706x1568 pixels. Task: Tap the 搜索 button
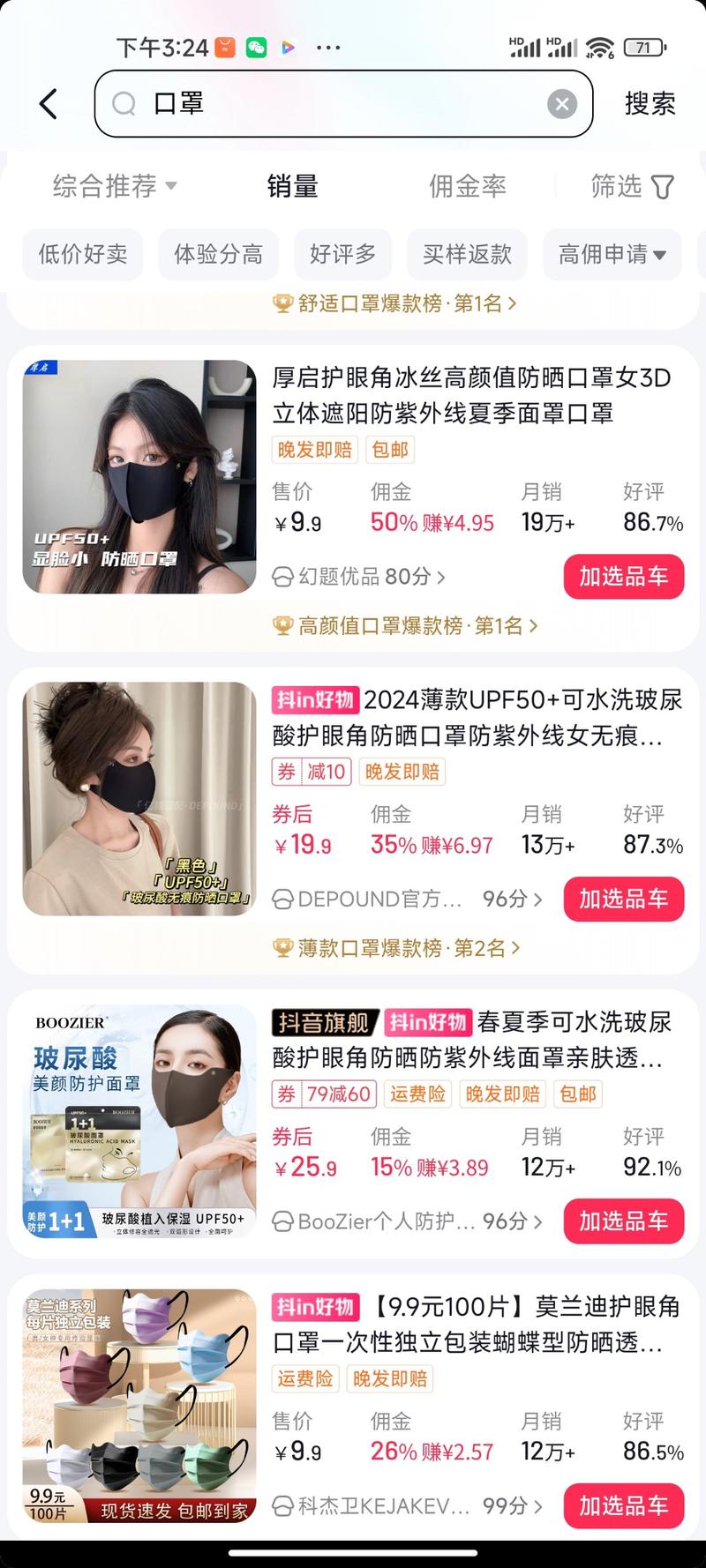coord(650,104)
